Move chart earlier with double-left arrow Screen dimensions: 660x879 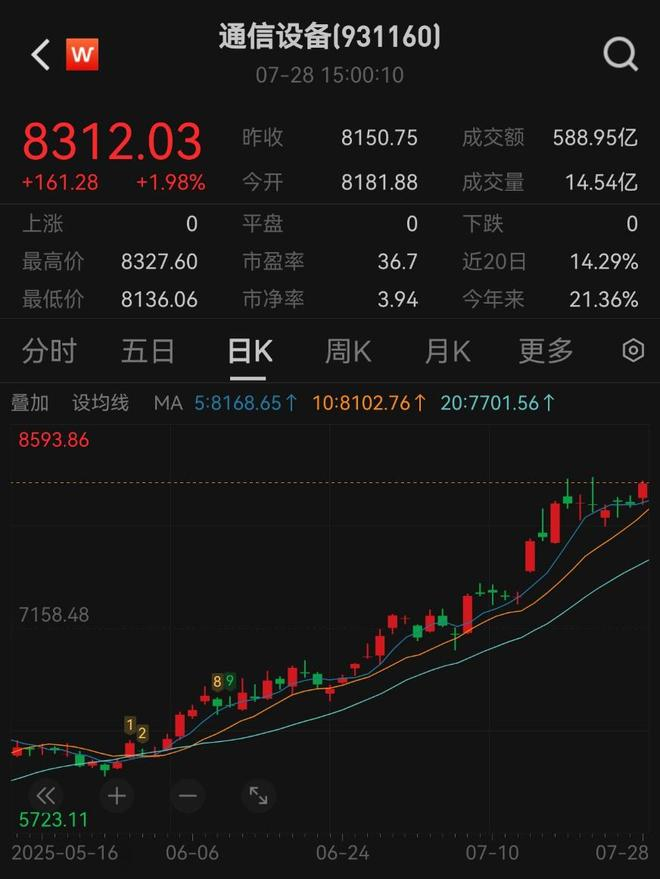46,796
